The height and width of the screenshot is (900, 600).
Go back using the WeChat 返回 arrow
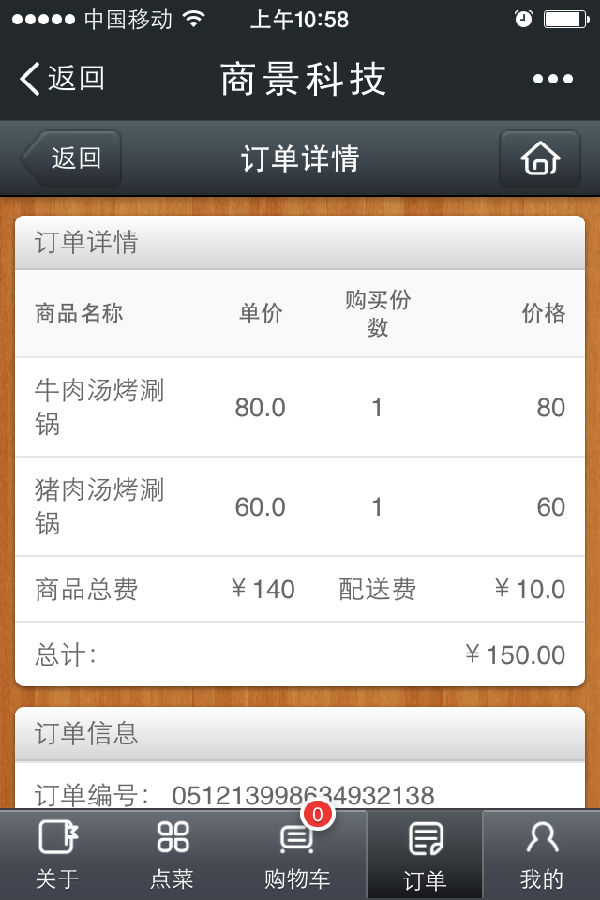pos(62,79)
